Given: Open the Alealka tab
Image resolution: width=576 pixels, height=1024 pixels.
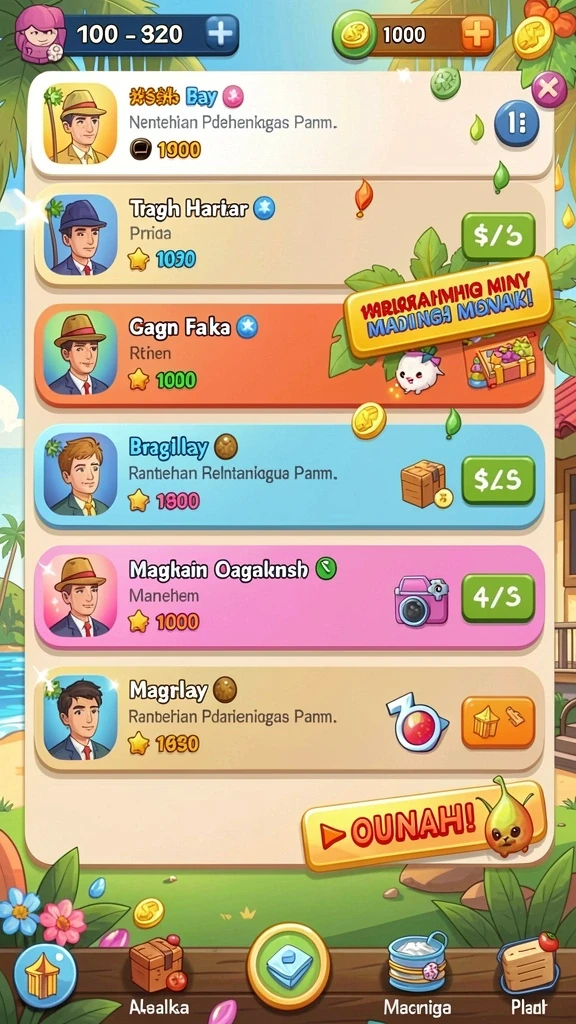Looking at the screenshot, I should point(159,978).
